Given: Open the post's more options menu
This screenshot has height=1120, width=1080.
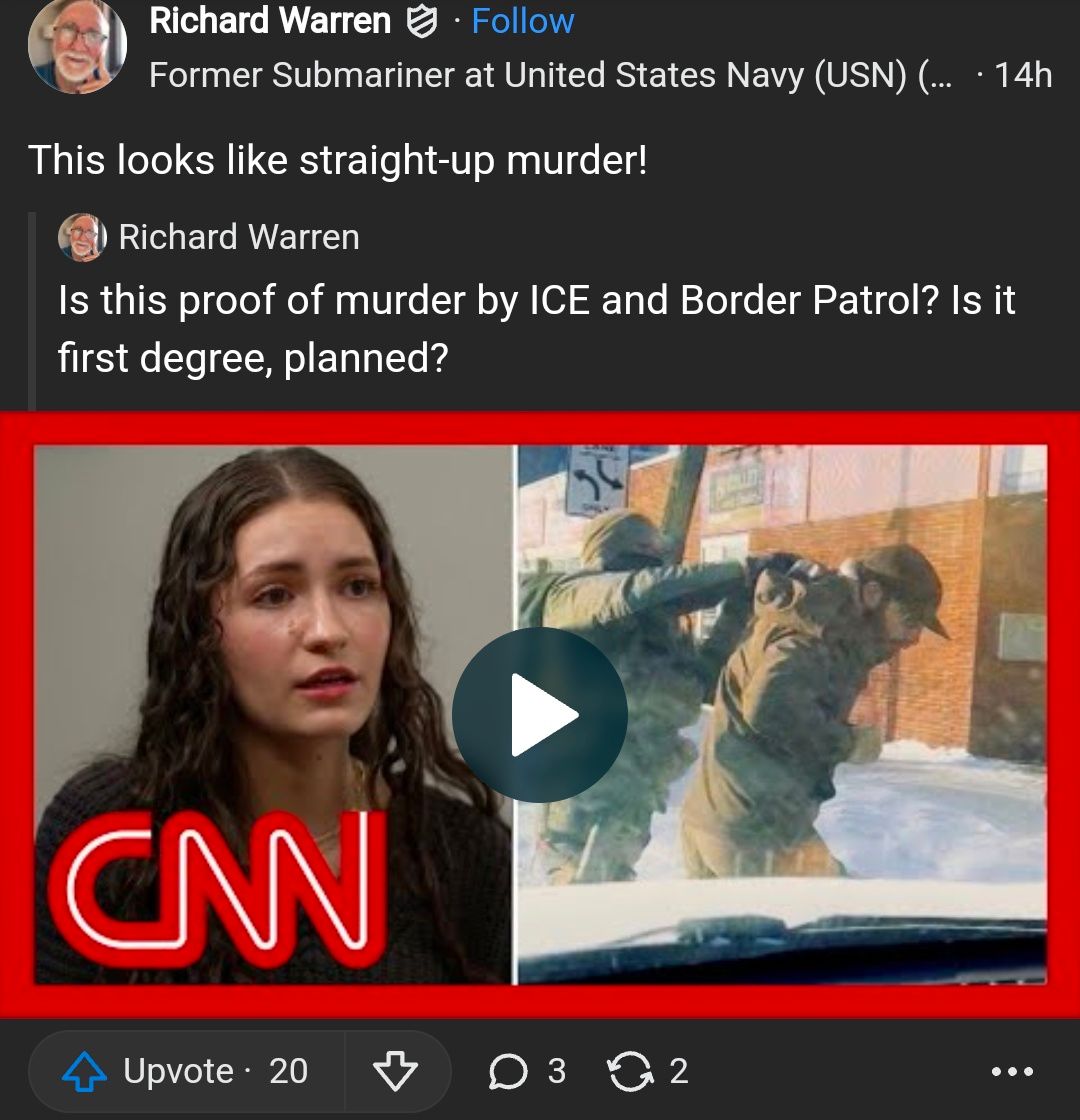Looking at the screenshot, I should 1011,1071.
